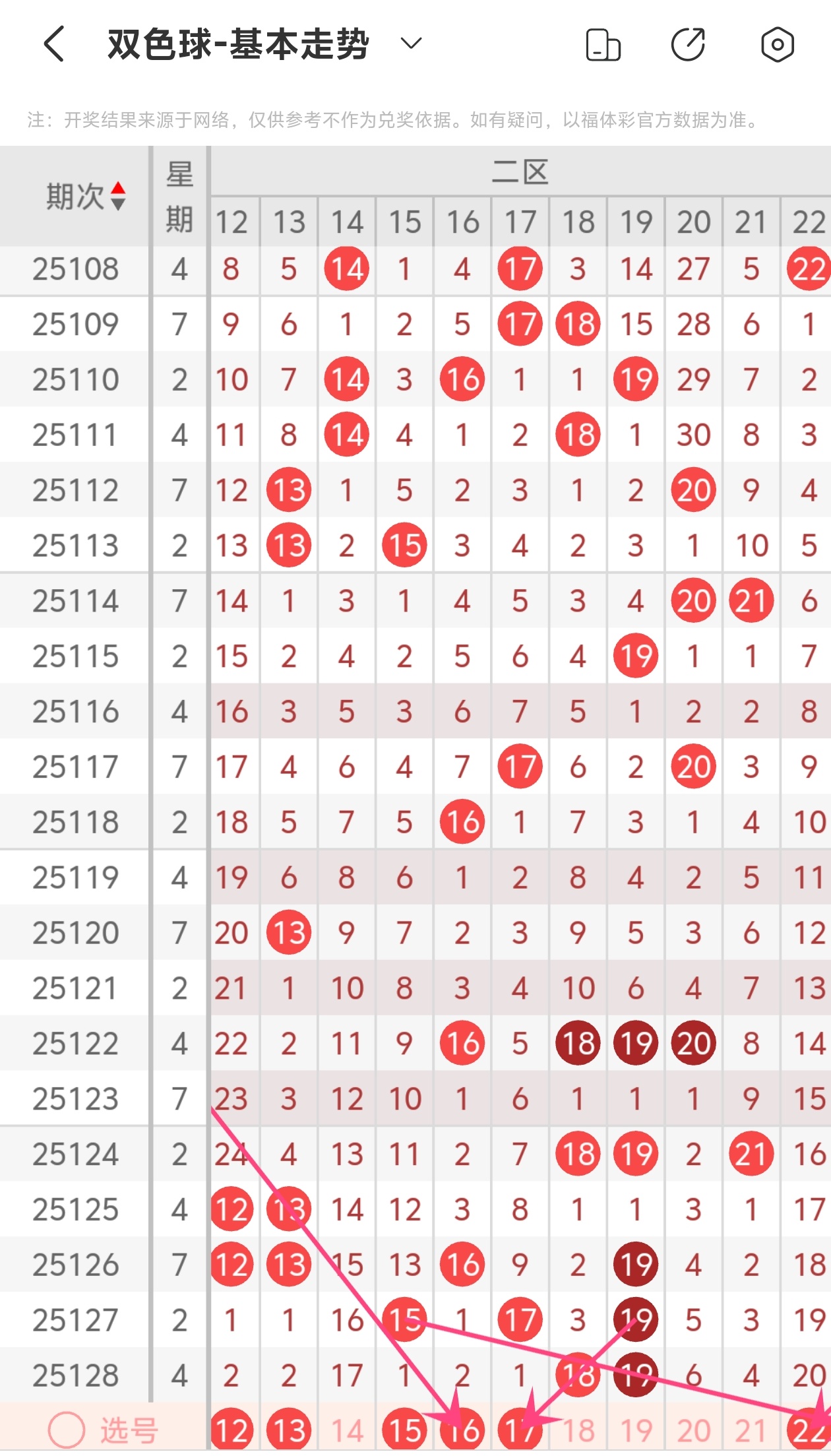Add number 21 in the 选号 row
831x1456 pixels.
coord(751,1430)
